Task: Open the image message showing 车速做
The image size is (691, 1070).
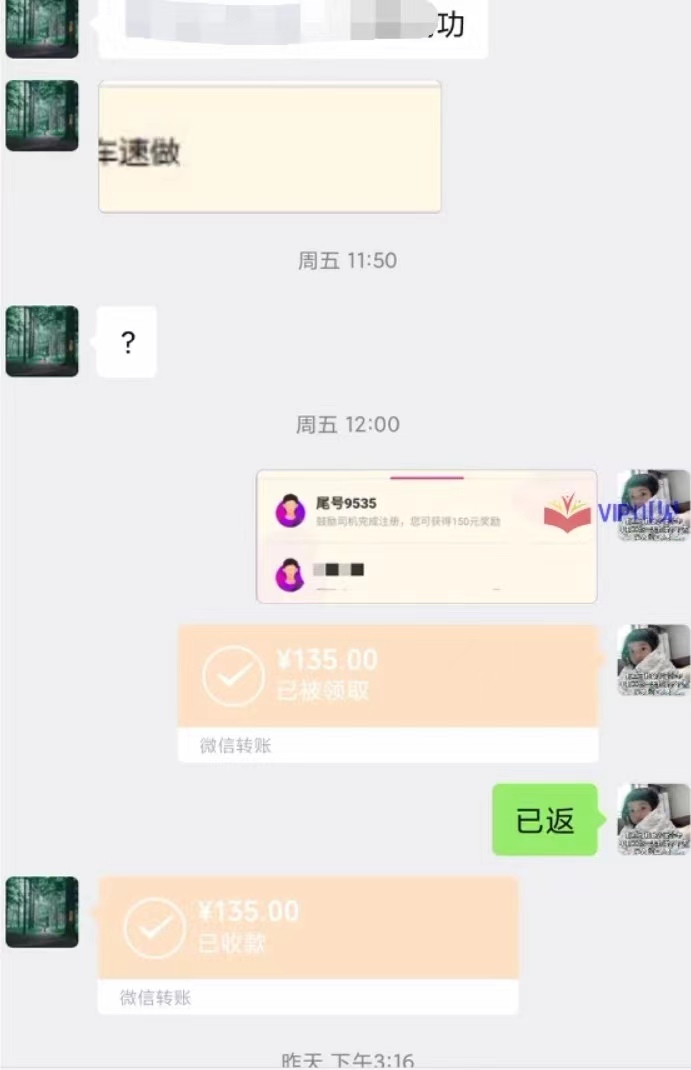Action: click(269, 147)
